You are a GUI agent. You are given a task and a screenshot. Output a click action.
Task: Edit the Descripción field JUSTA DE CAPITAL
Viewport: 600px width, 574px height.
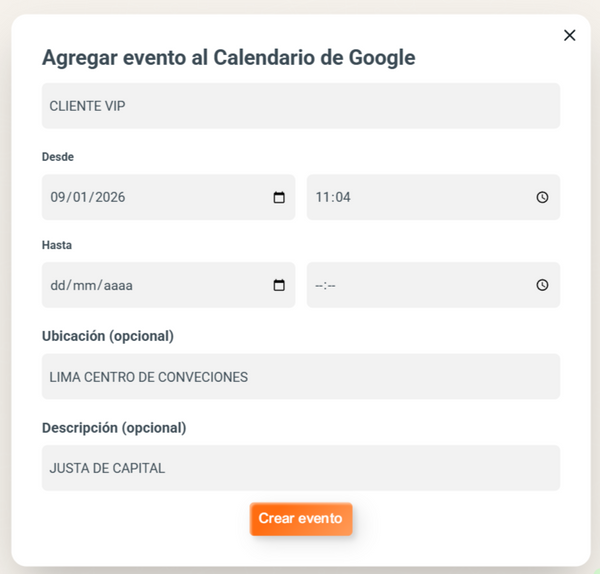coord(300,468)
